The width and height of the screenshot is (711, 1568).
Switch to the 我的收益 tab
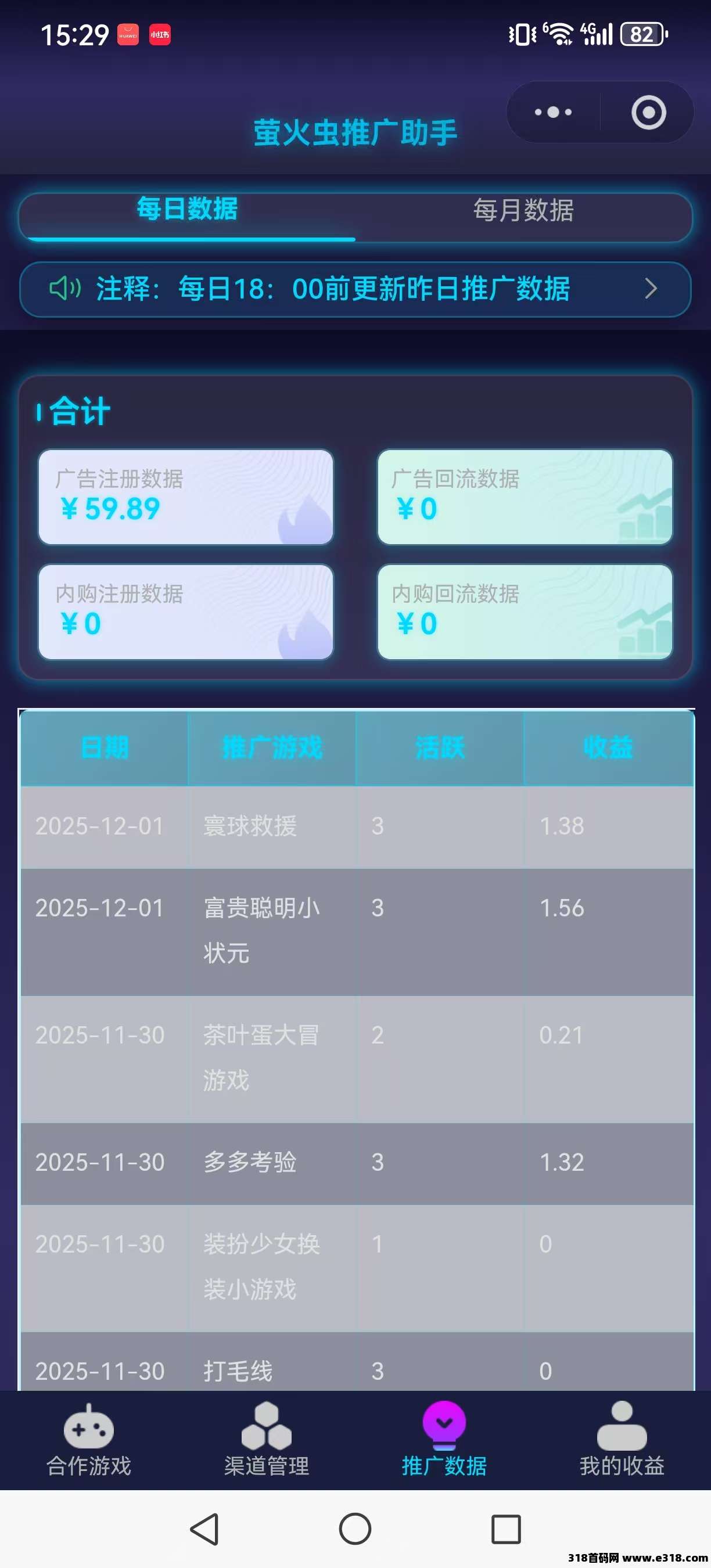[x=622, y=1440]
